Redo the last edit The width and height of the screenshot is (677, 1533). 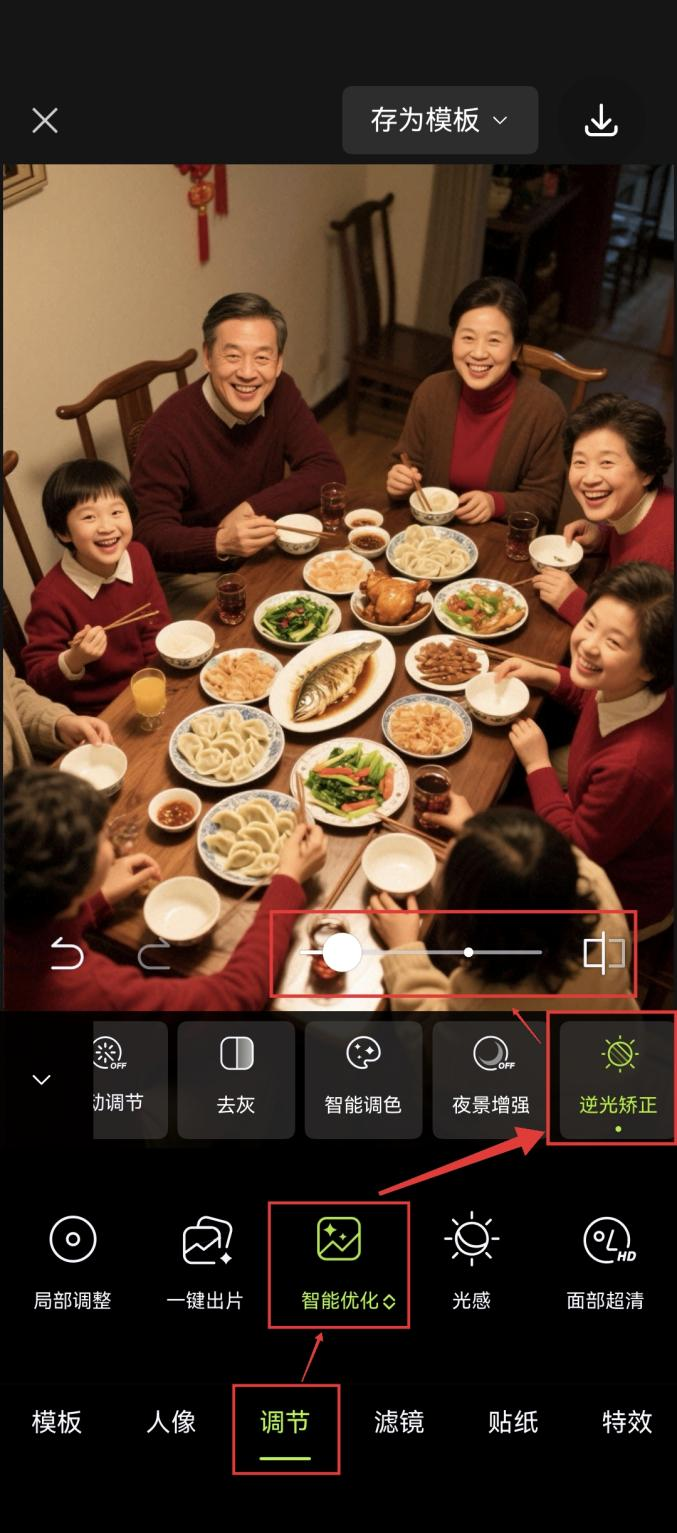(x=153, y=956)
